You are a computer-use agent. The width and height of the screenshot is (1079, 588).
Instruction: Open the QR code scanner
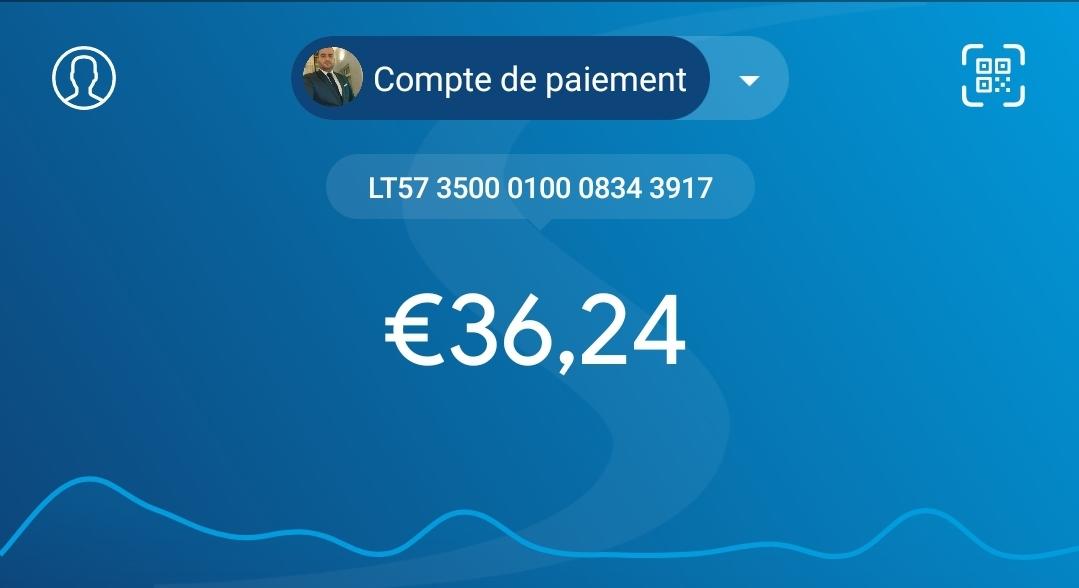click(993, 76)
